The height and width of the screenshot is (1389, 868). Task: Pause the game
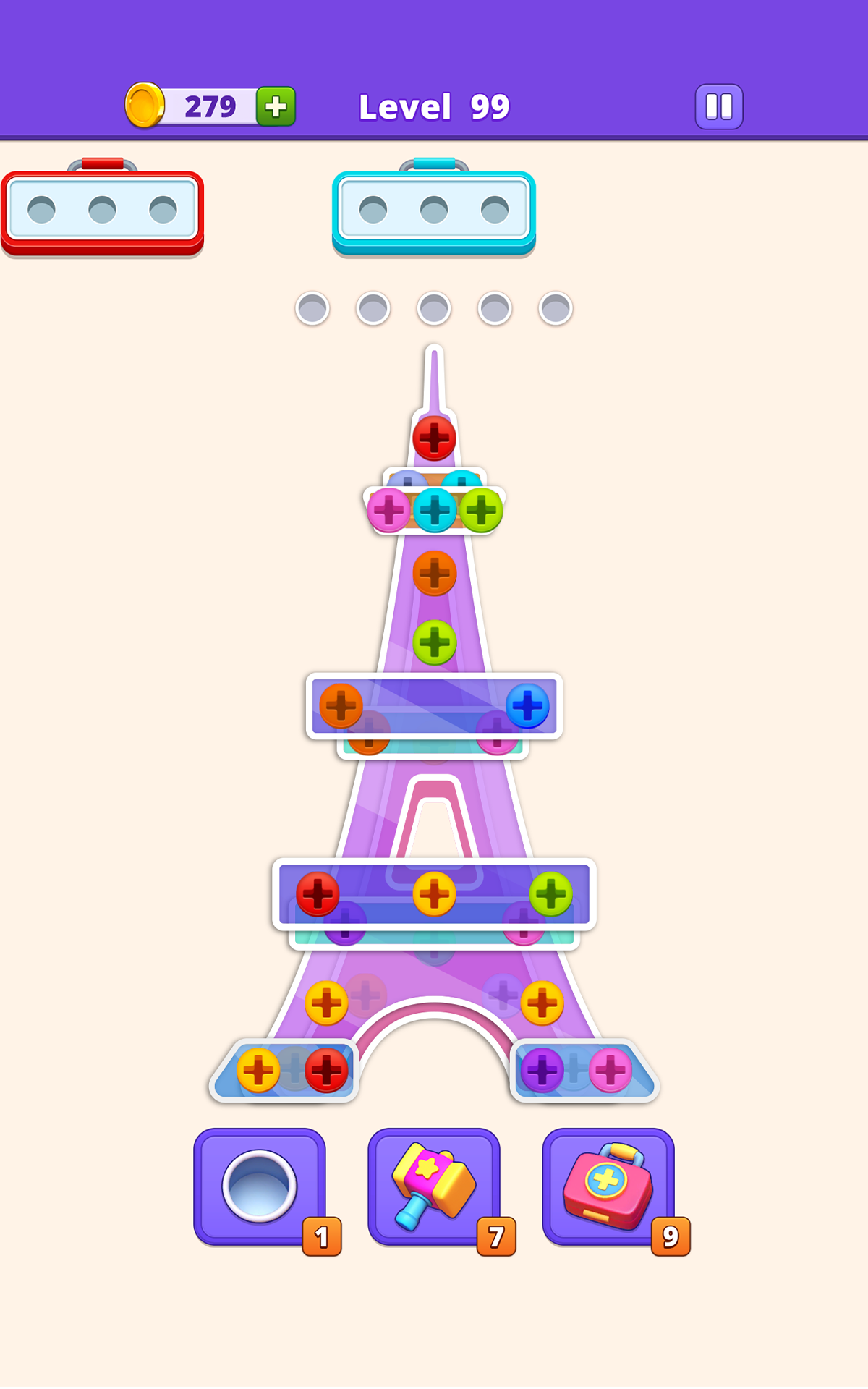(718, 106)
